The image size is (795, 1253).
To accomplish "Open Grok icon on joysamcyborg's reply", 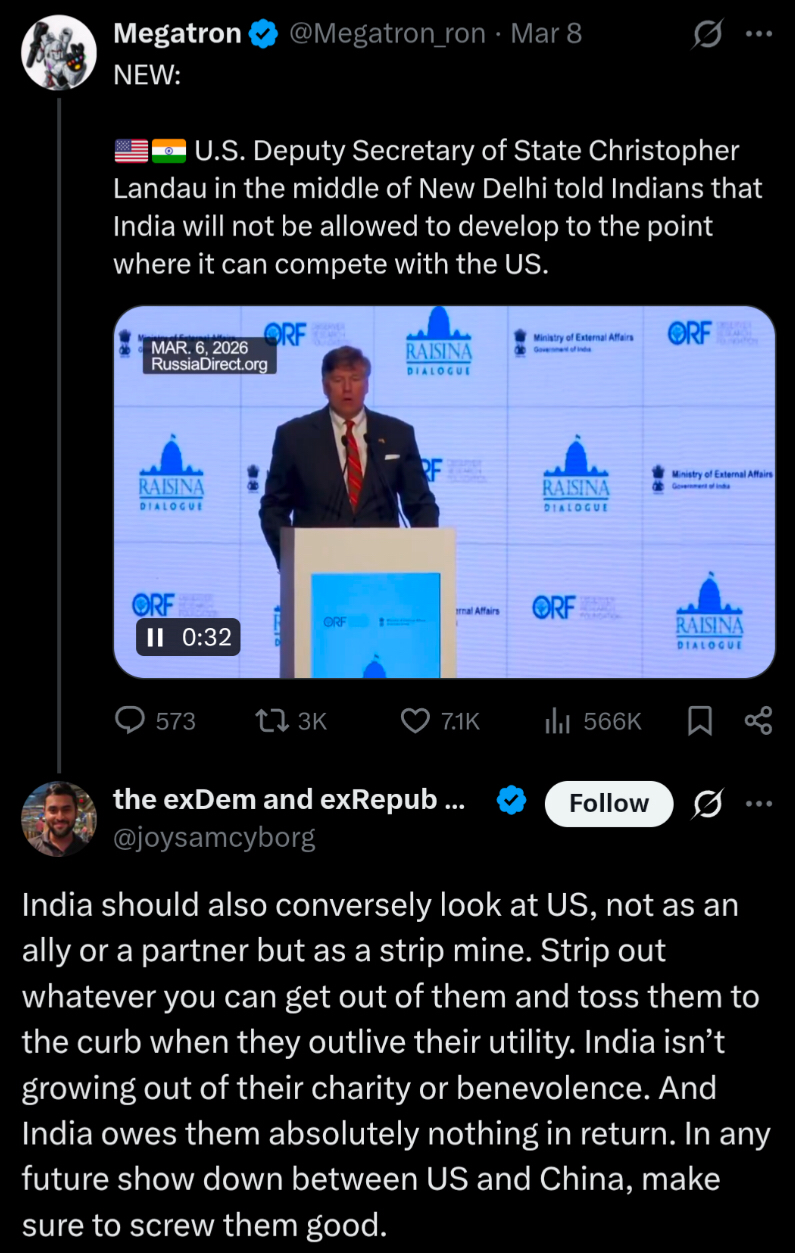I will [x=709, y=803].
